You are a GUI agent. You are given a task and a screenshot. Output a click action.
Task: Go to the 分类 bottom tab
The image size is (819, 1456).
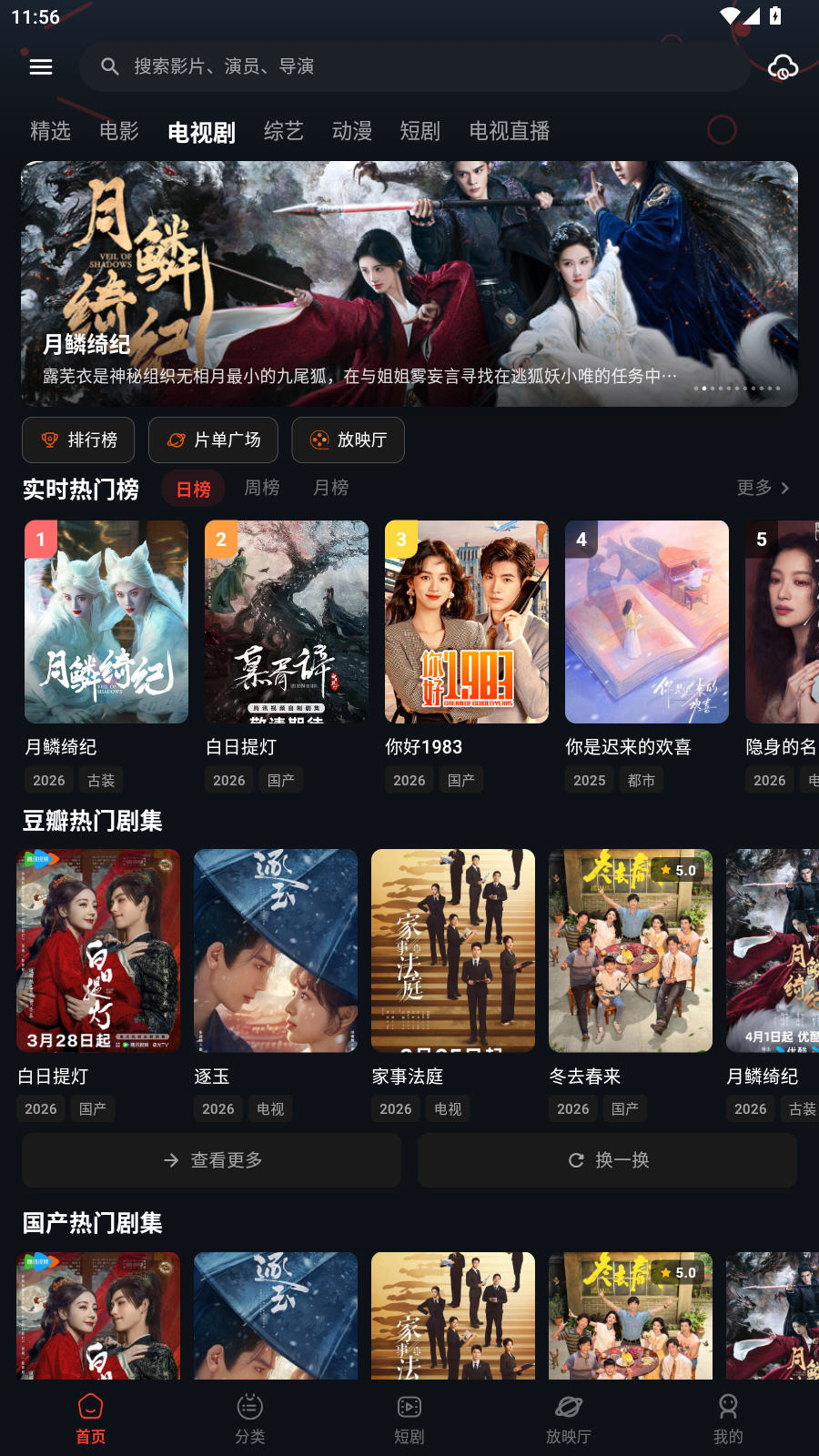click(249, 1419)
